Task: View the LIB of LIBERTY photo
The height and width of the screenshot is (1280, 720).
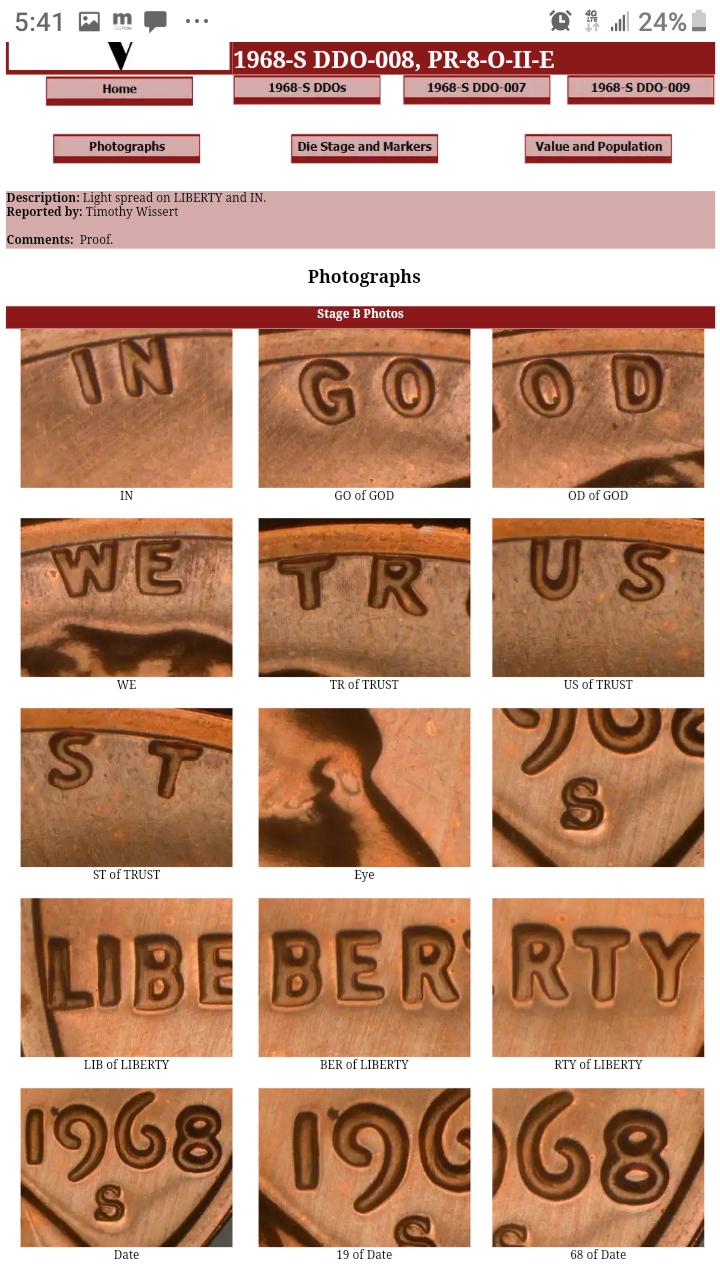Action: [x=126, y=977]
